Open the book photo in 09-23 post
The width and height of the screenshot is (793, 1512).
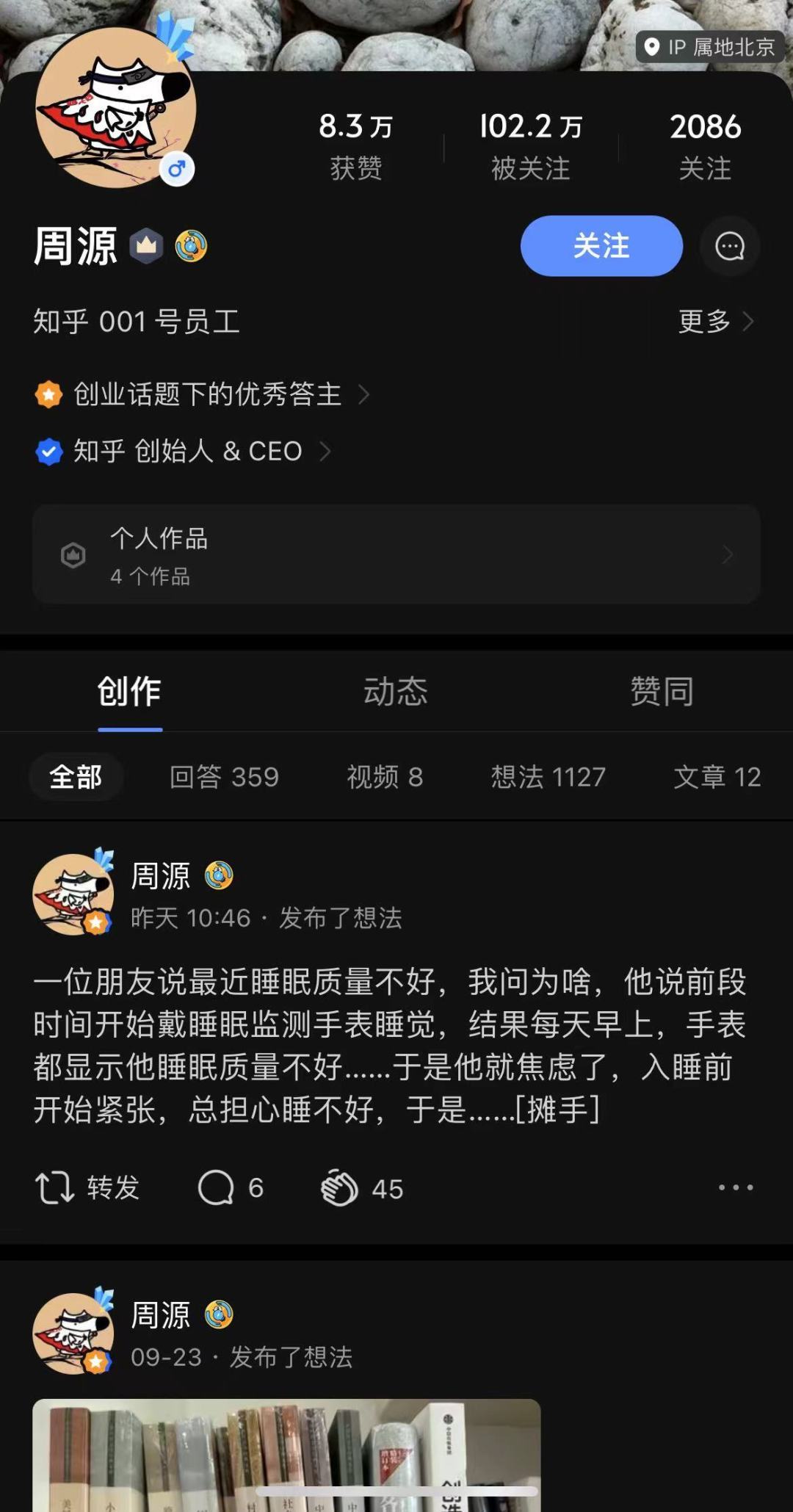[x=286, y=1454]
